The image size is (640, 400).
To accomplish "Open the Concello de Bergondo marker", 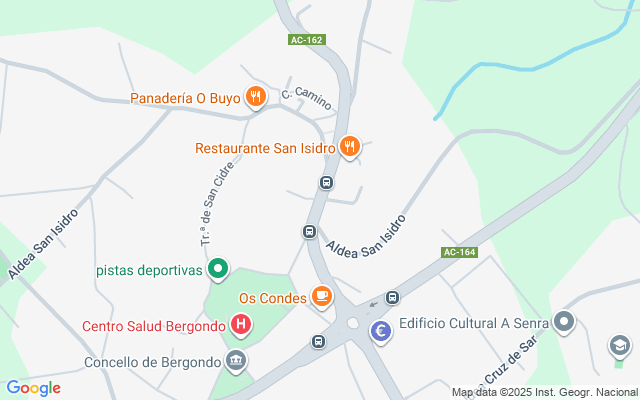I will (236, 361).
